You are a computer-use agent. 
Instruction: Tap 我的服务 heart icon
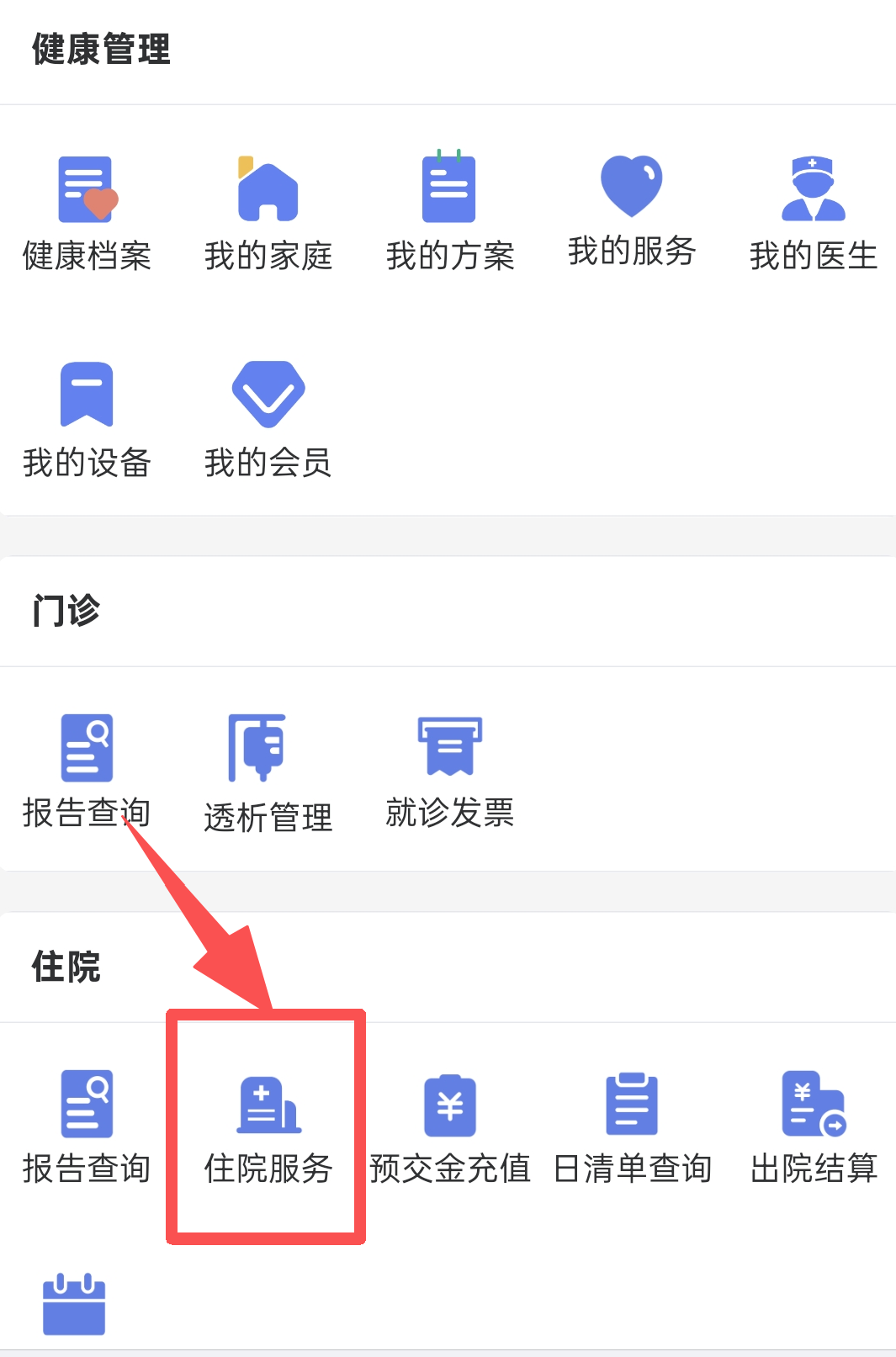coord(631,187)
